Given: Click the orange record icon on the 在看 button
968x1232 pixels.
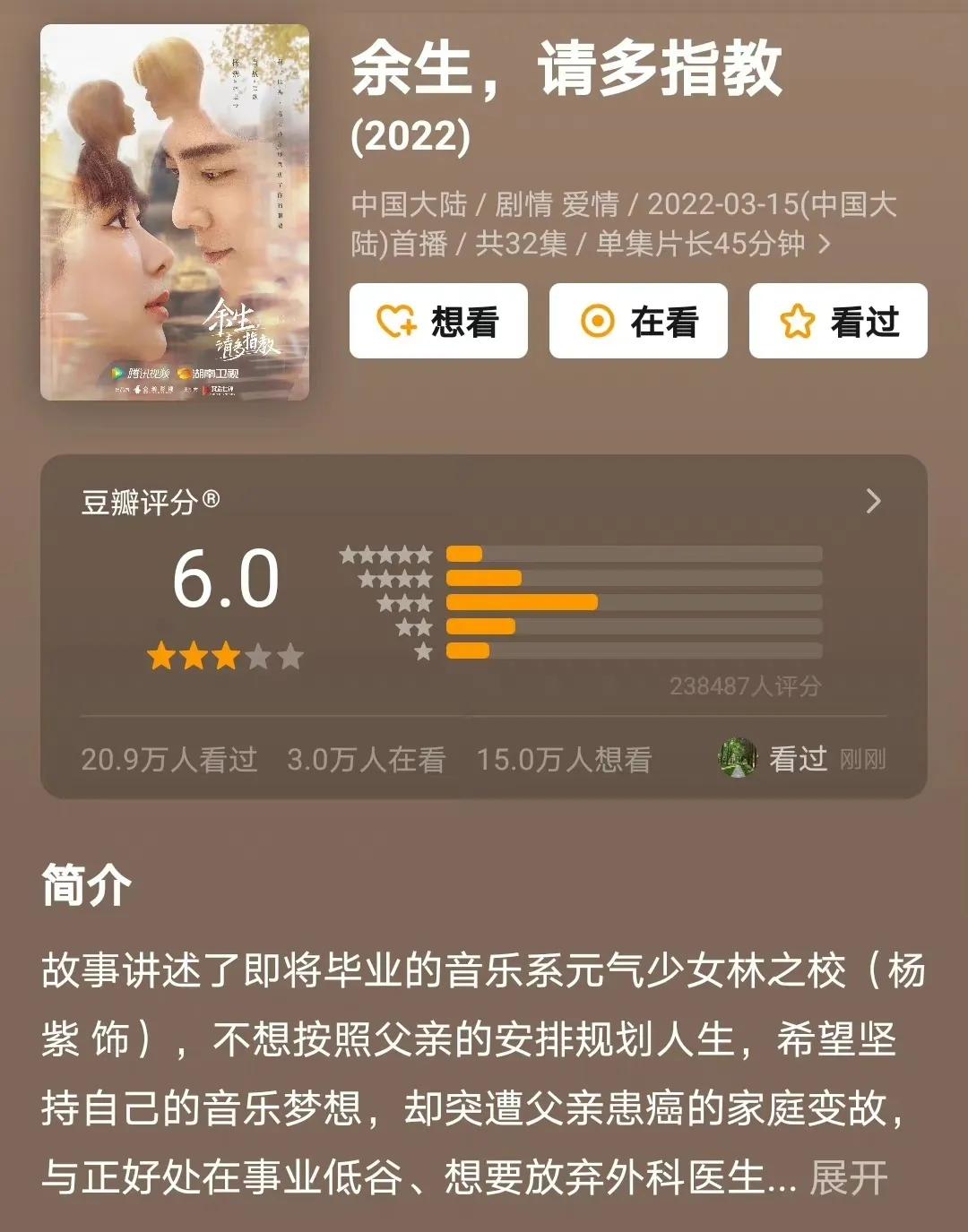Looking at the screenshot, I should (x=597, y=321).
